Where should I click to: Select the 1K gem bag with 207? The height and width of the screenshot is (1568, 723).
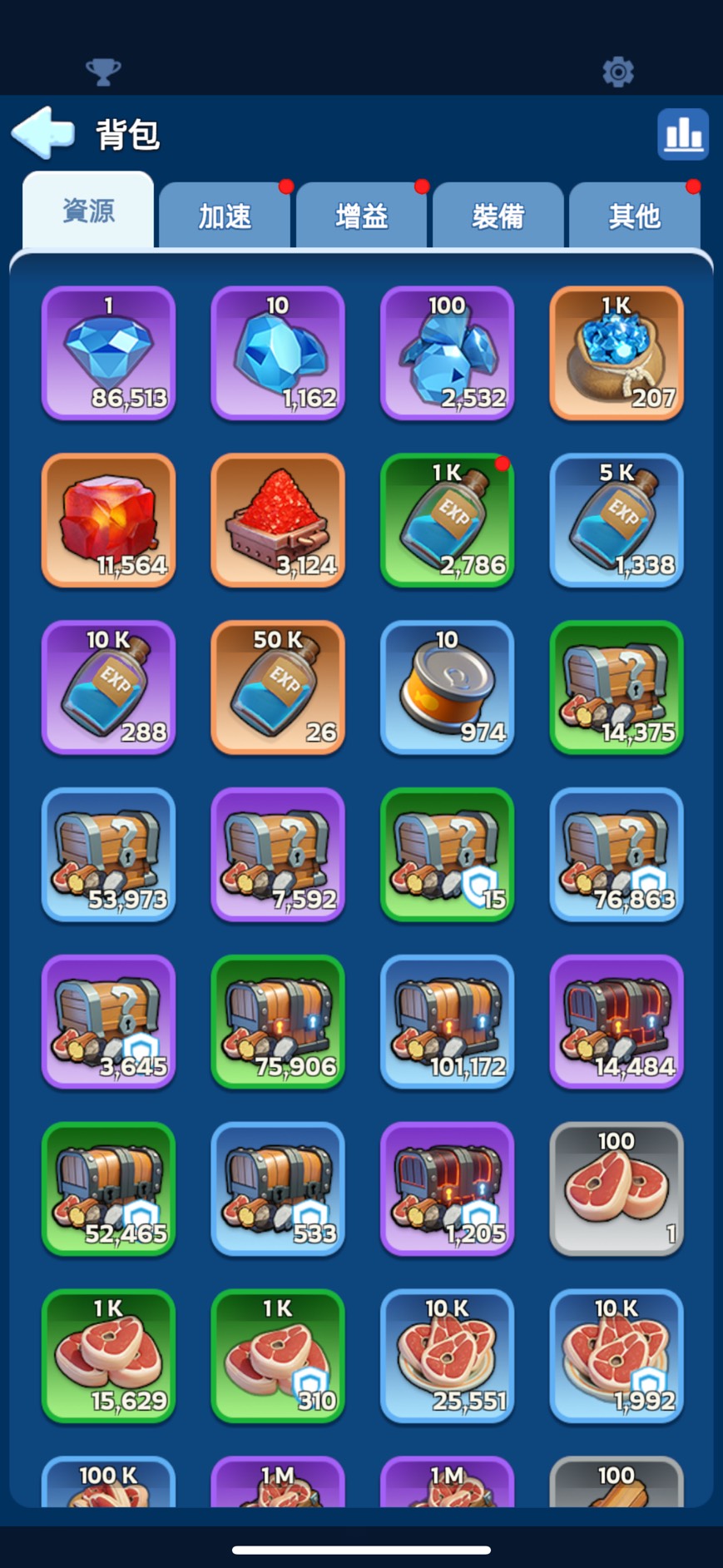pos(617,353)
